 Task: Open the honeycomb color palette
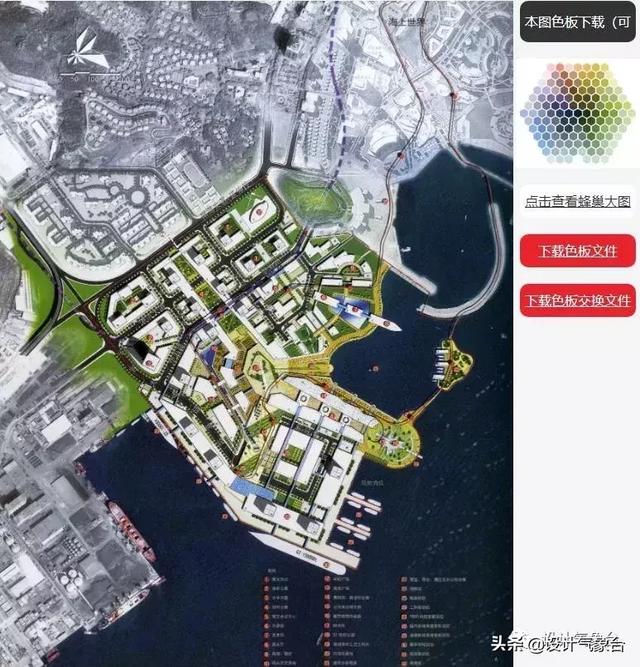click(578, 112)
